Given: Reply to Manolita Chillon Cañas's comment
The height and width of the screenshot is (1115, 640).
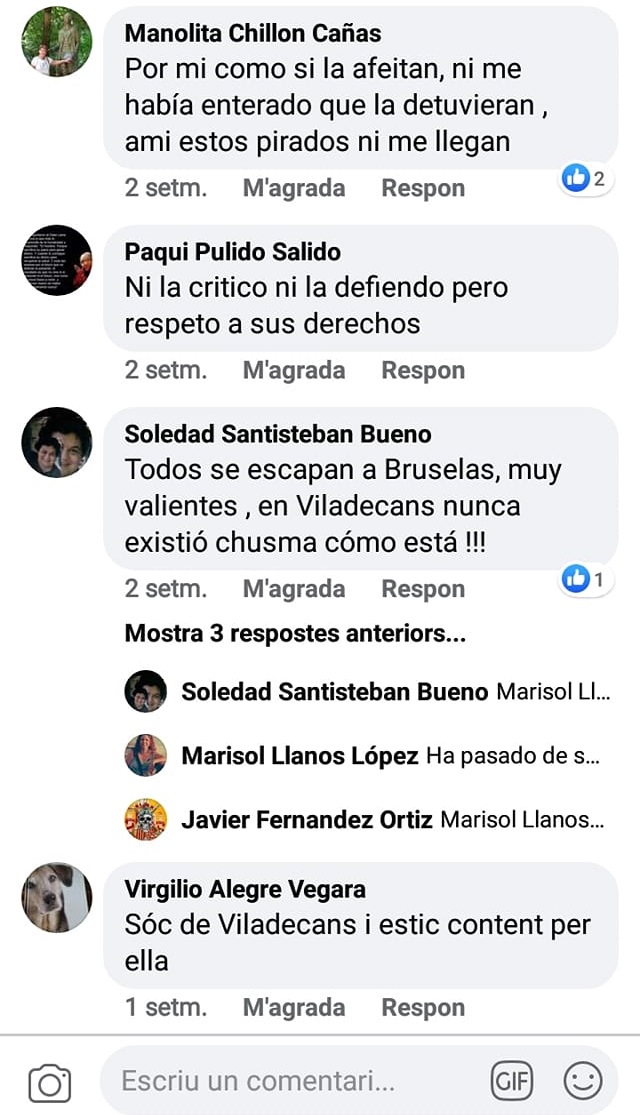Looking at the screenshot, I should pos(422,188).
